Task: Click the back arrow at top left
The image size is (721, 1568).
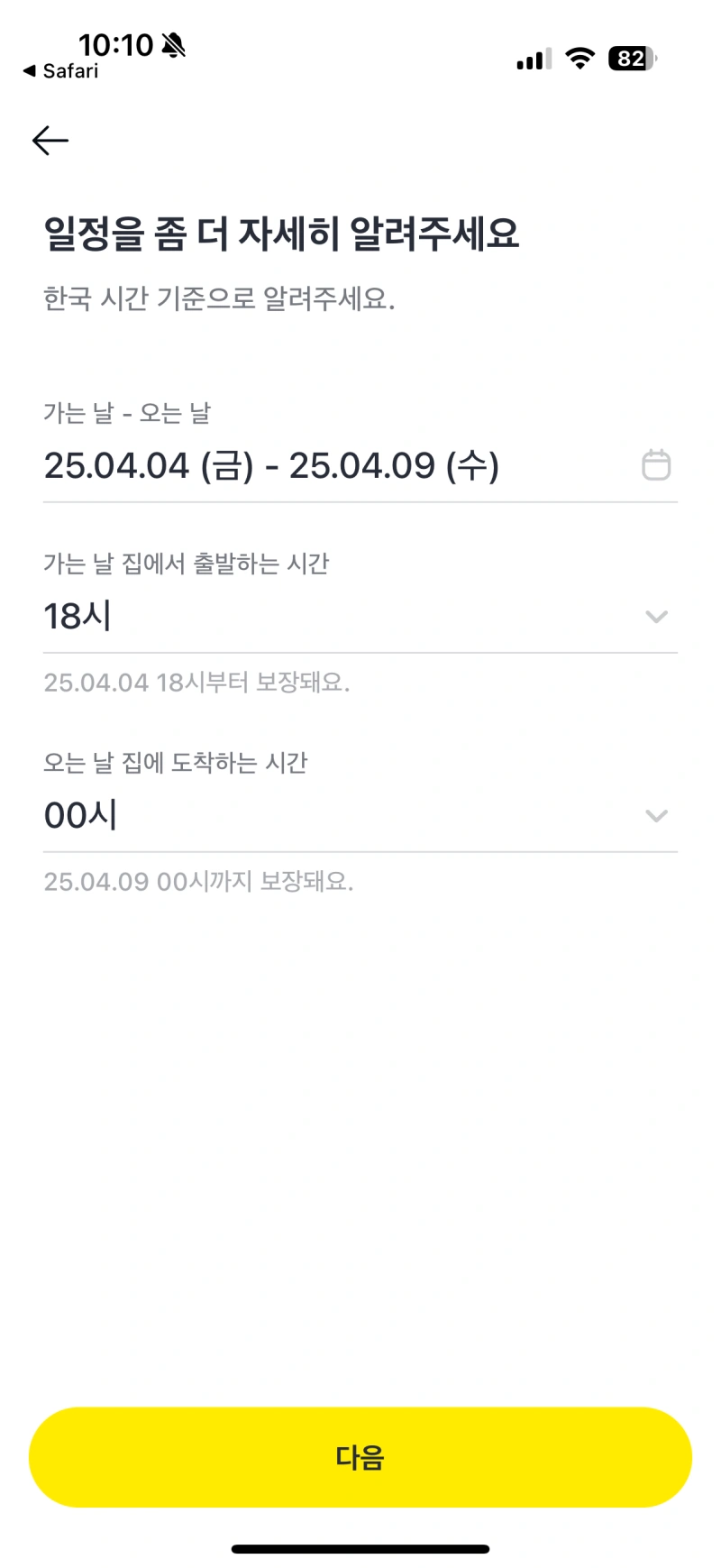Action: 50,140
